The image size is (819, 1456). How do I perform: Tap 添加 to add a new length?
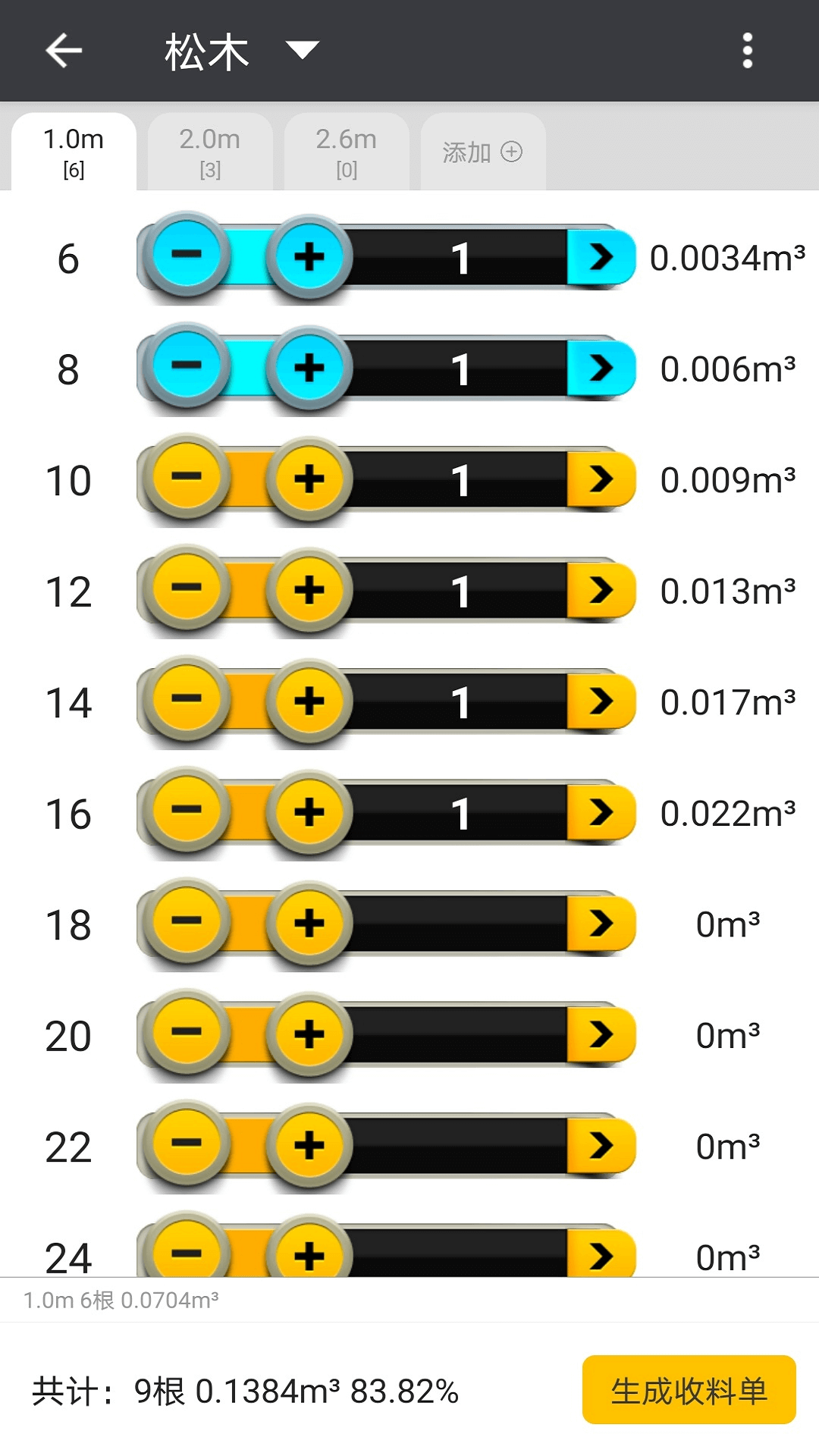482,152
